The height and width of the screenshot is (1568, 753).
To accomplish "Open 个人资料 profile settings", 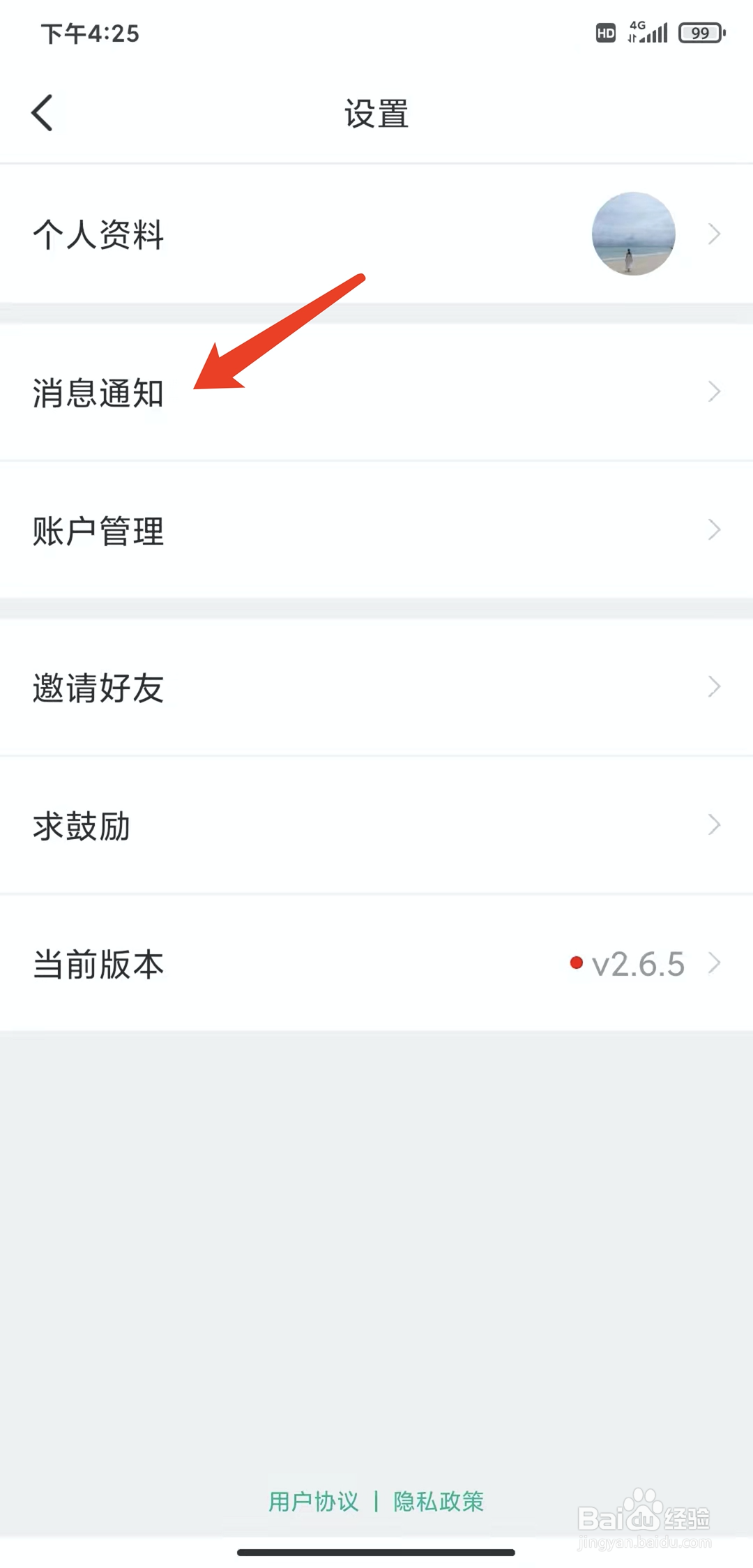I will click(376, 234).
